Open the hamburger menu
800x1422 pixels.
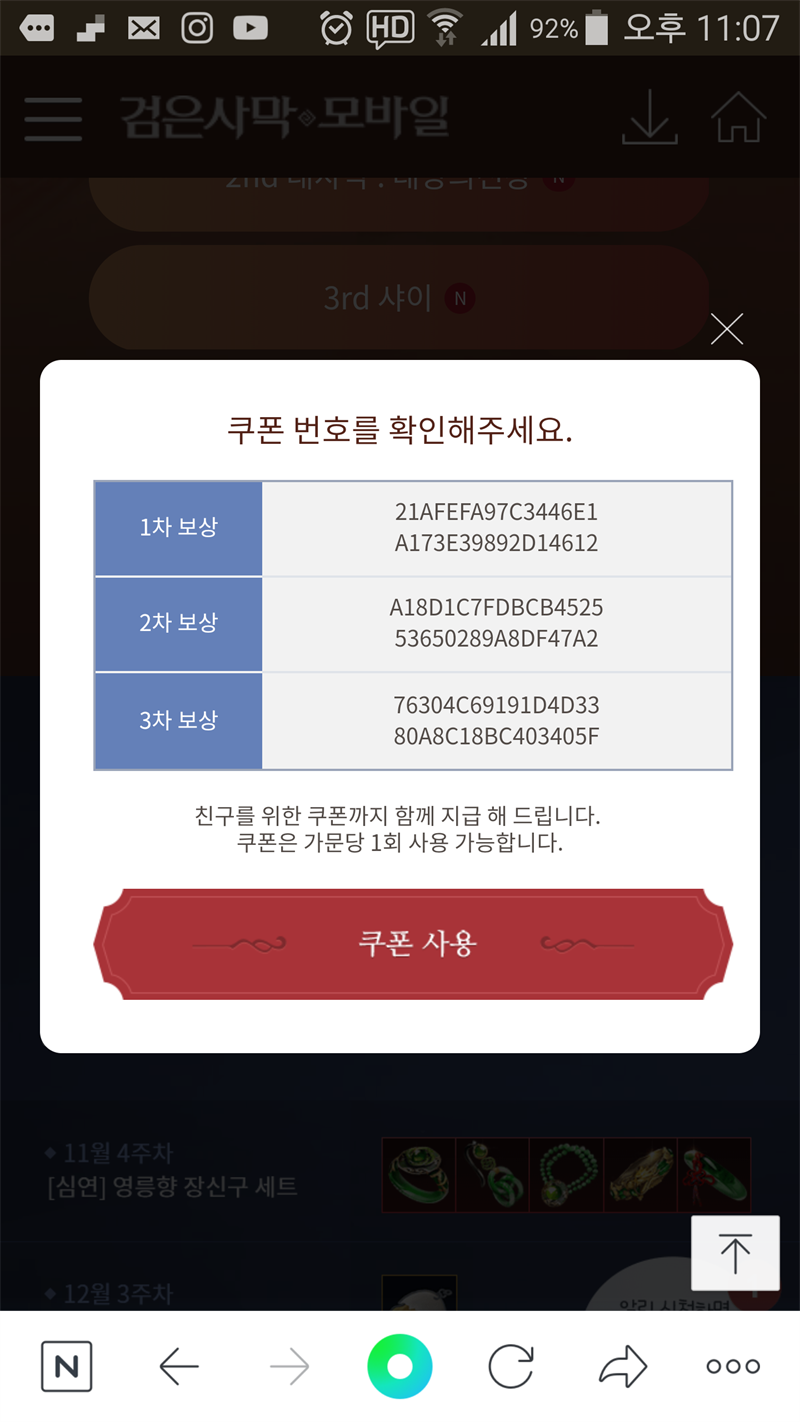click(53, 119)
